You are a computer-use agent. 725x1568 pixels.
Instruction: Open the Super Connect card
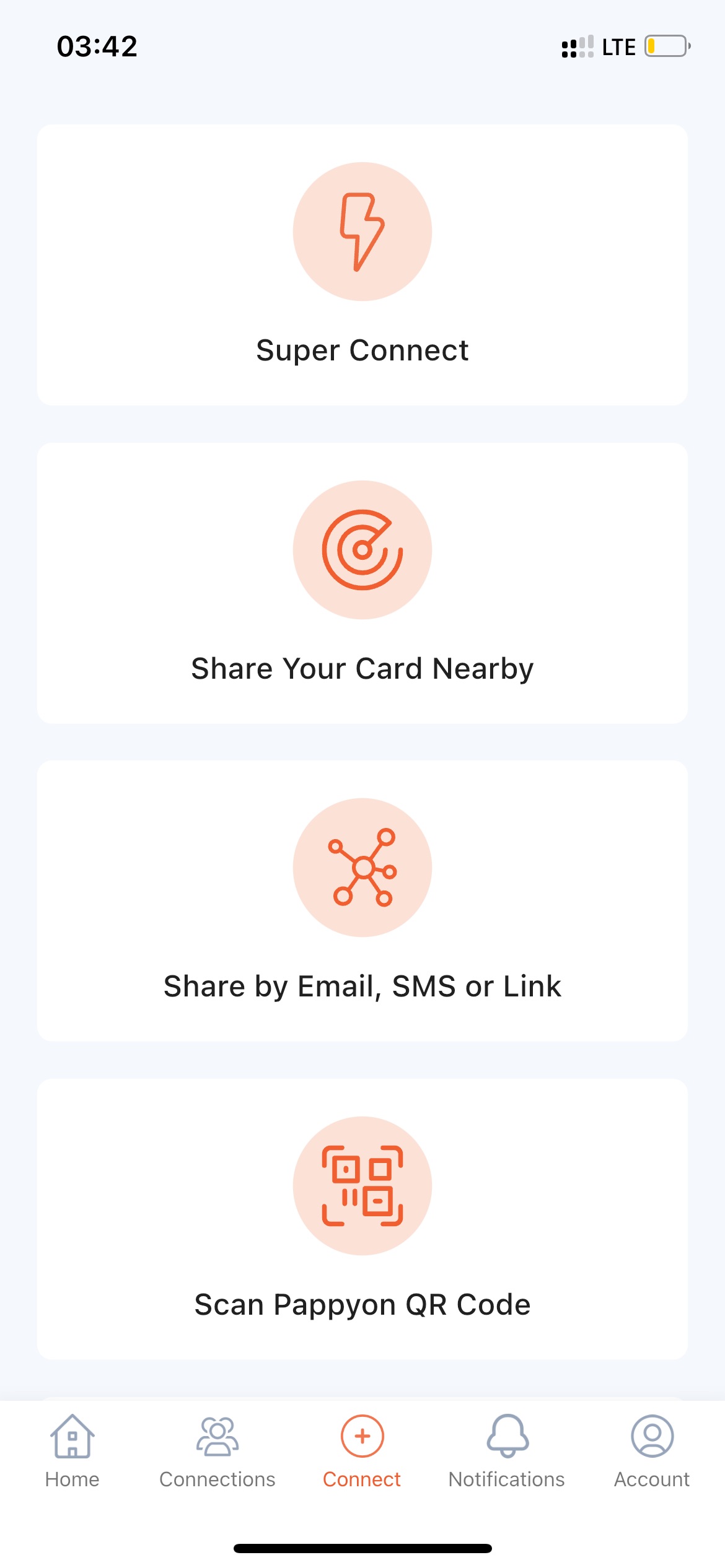[362, 265]
